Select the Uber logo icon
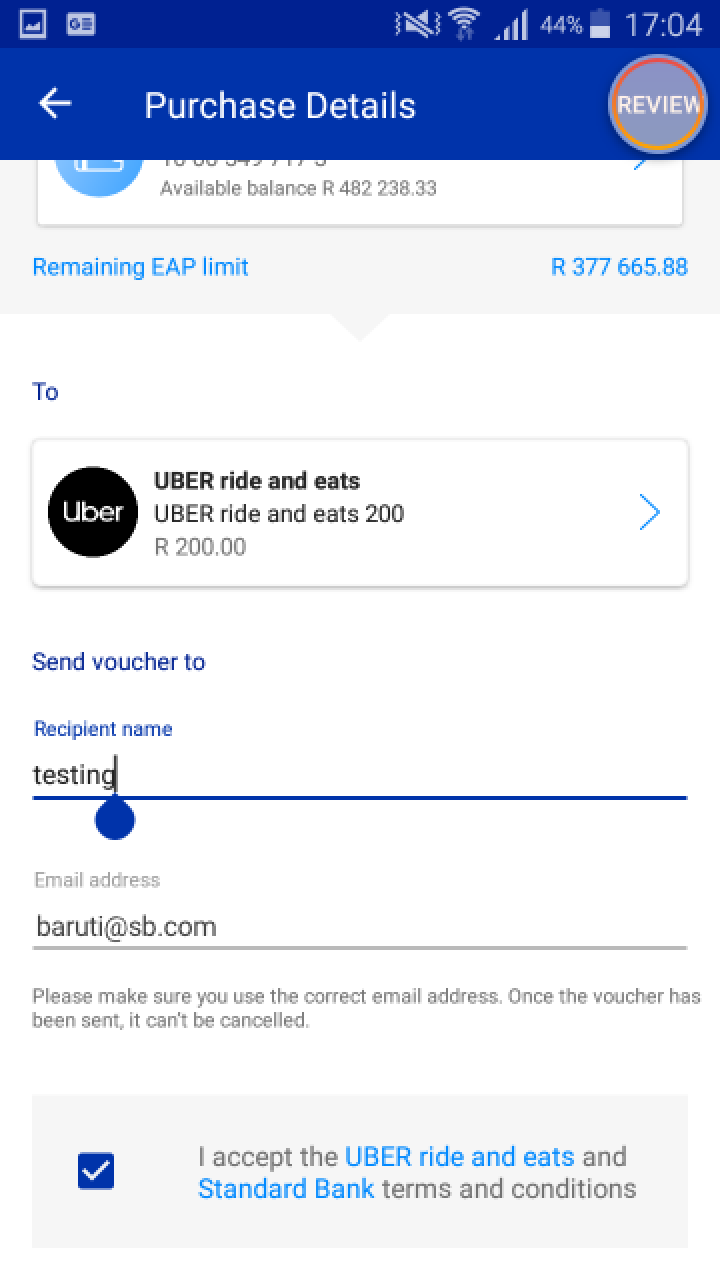The height and width of the screenshot is (1280, 720). 92,512
